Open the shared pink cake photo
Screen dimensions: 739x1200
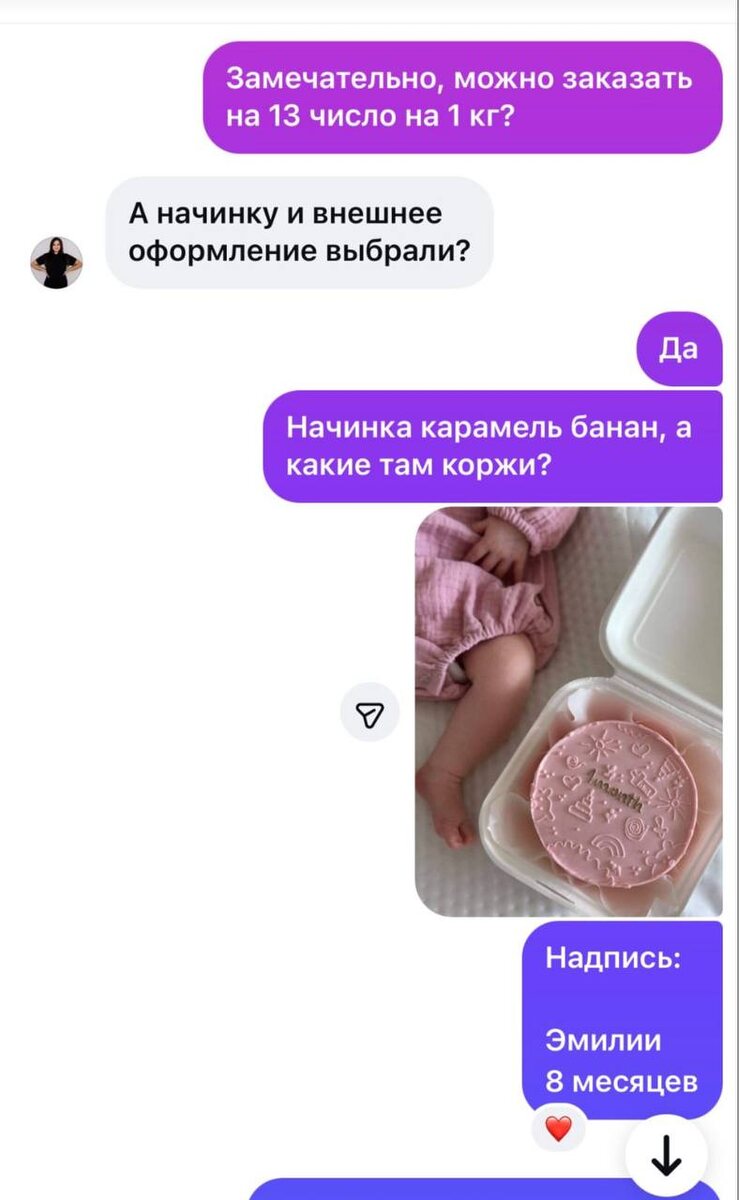[568, 711]
